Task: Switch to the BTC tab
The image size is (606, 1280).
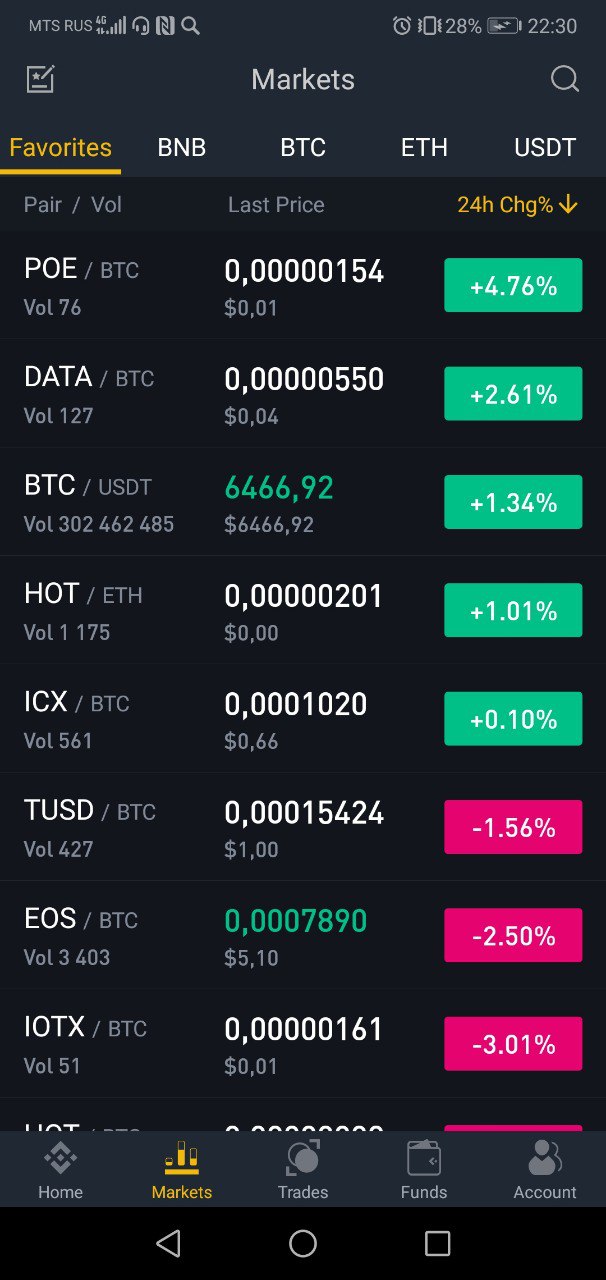Action: pos(303,147)
